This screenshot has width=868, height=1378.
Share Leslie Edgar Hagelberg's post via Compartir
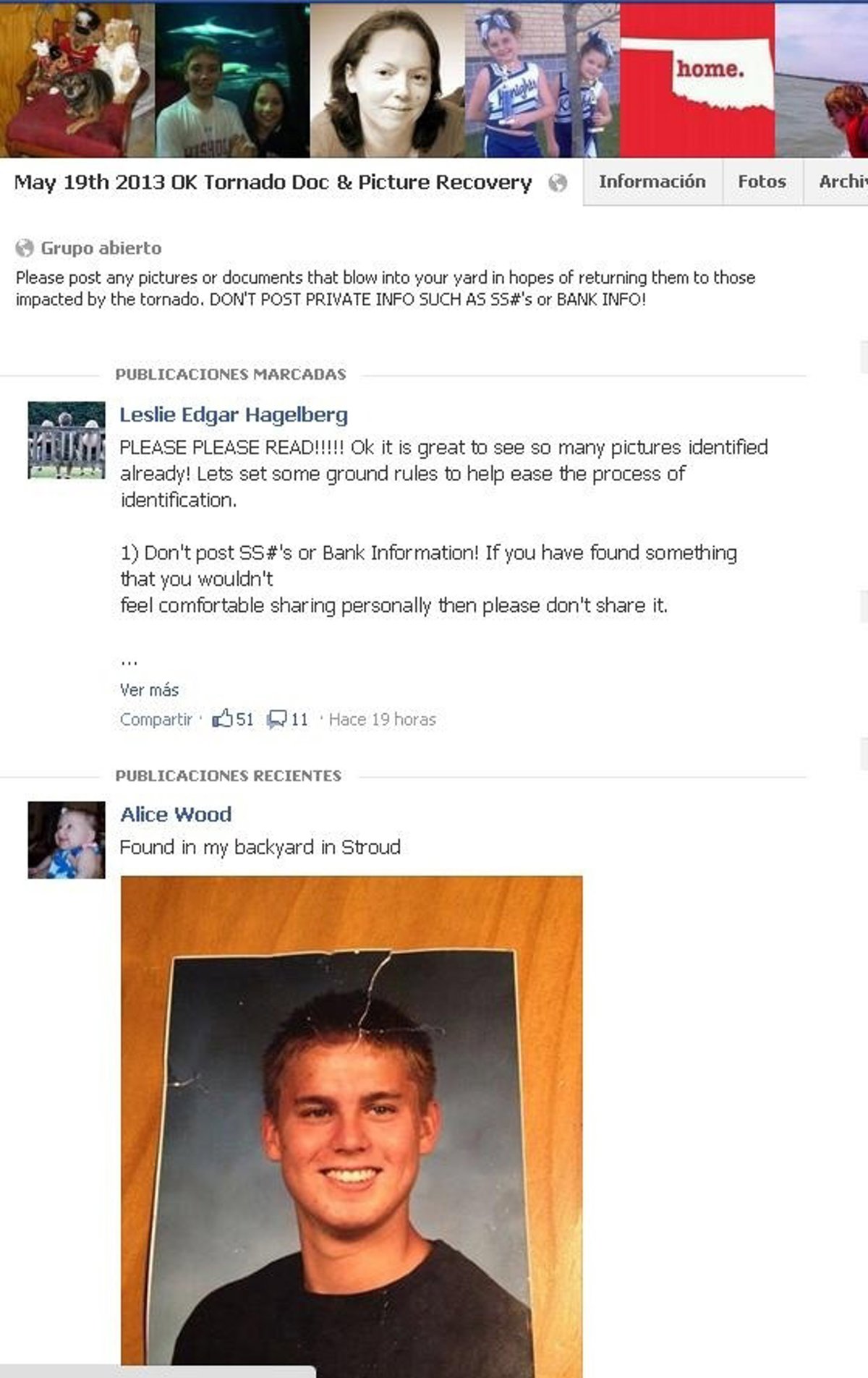(x=156, y=719)
